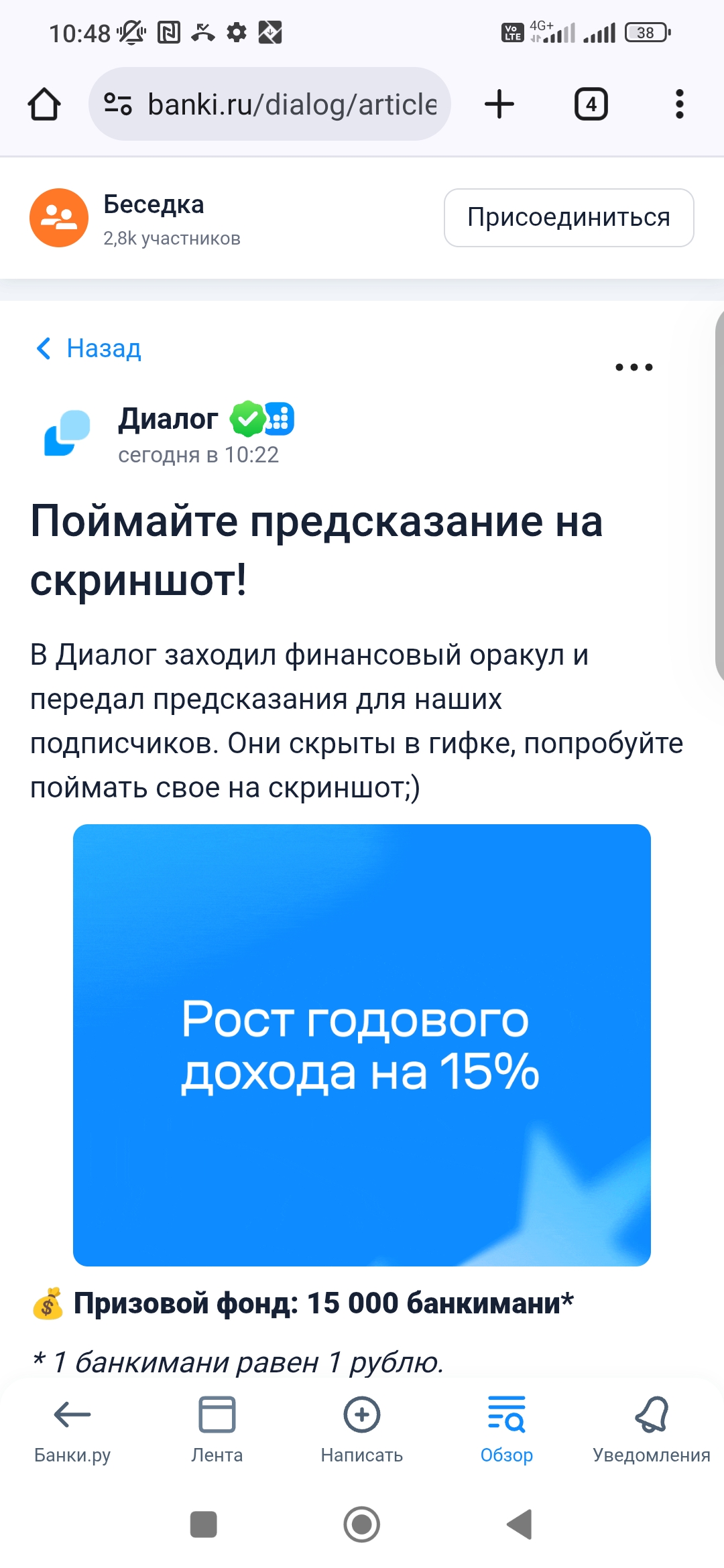Screen dimensions: 724x1568
Task: Tap the browser home icon
Action: 44,105
